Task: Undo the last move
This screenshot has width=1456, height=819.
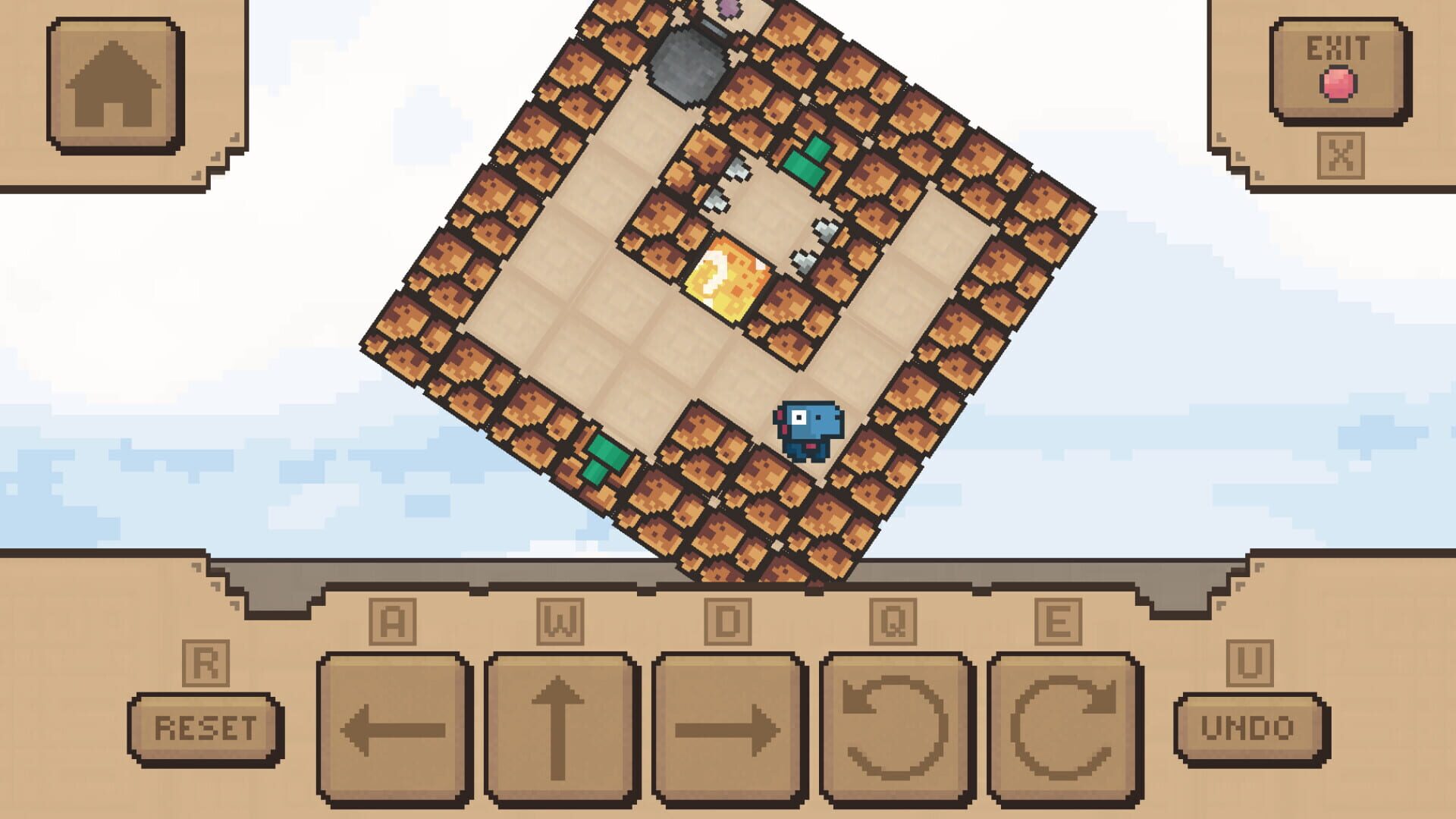Action: (1249, 728)
